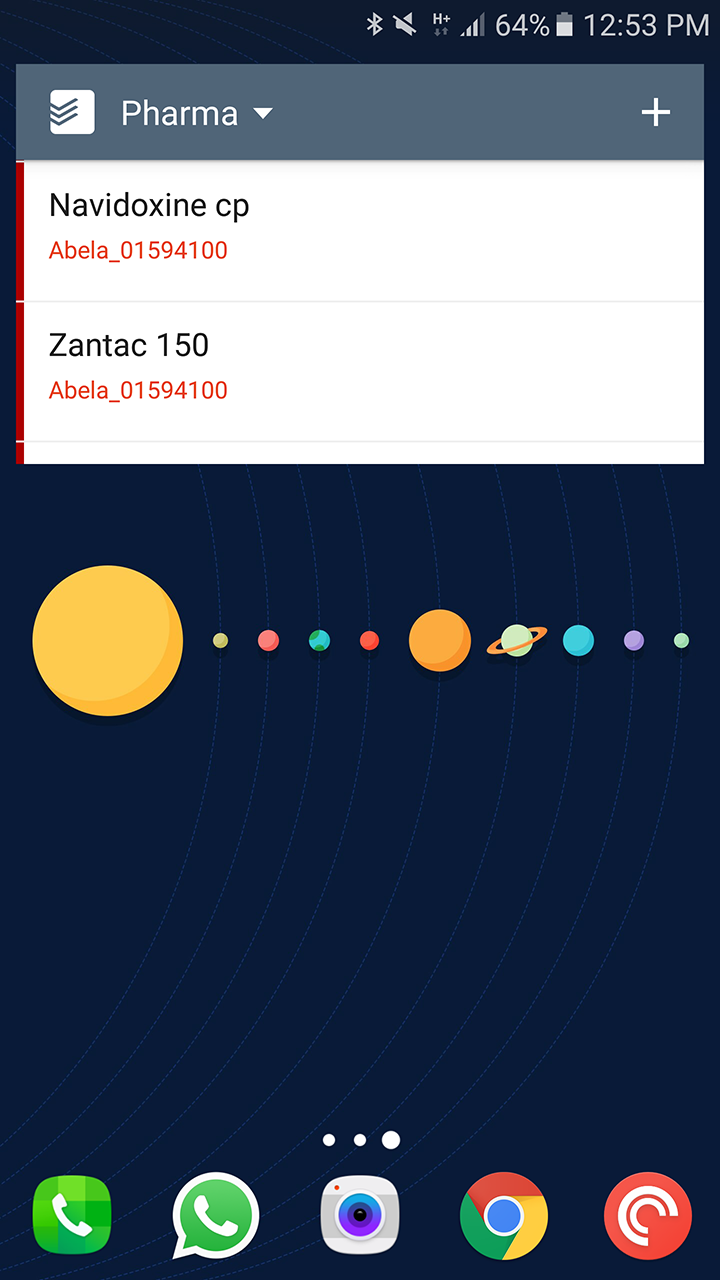Tap the WhatsApp icon in the dock

(216, 1215)
